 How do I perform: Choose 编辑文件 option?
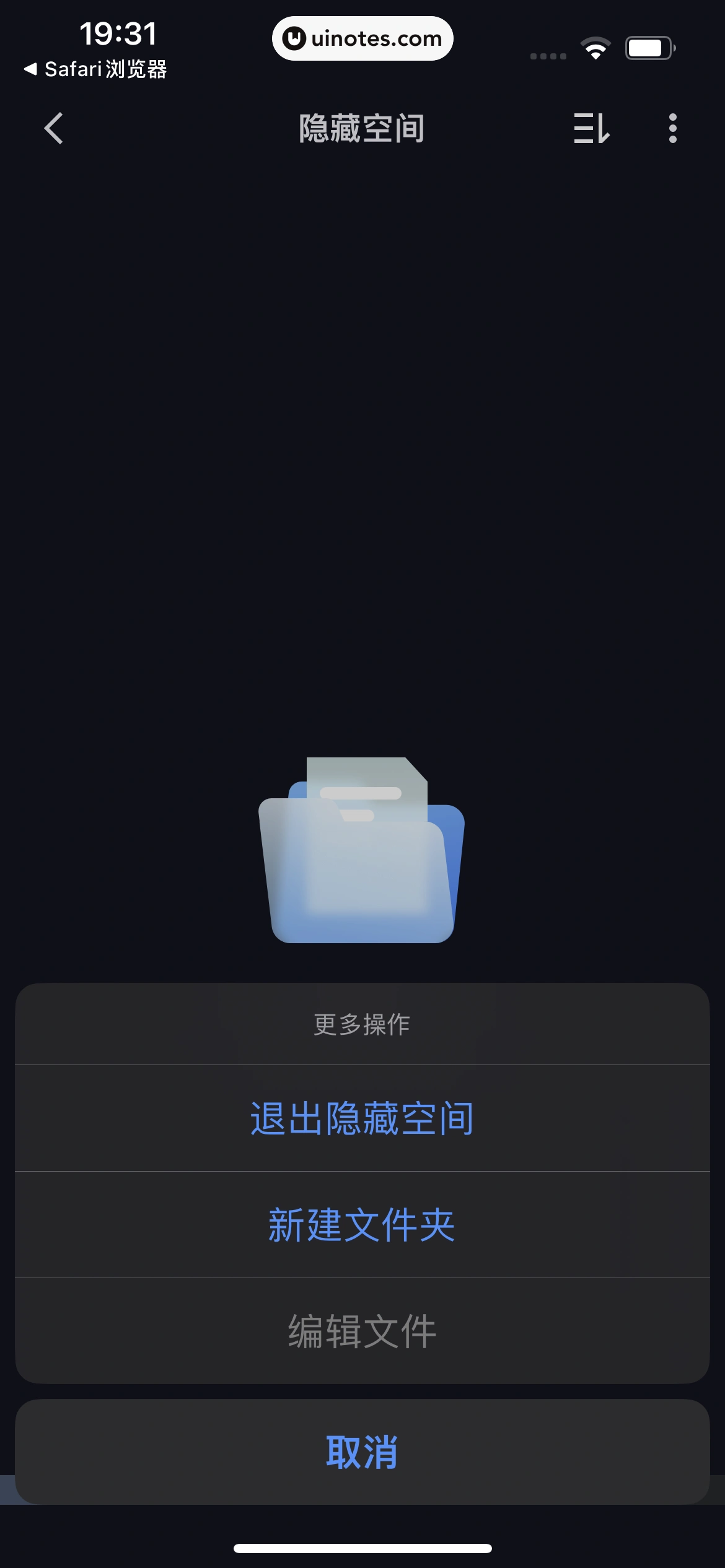click(x=362, y=1331)
